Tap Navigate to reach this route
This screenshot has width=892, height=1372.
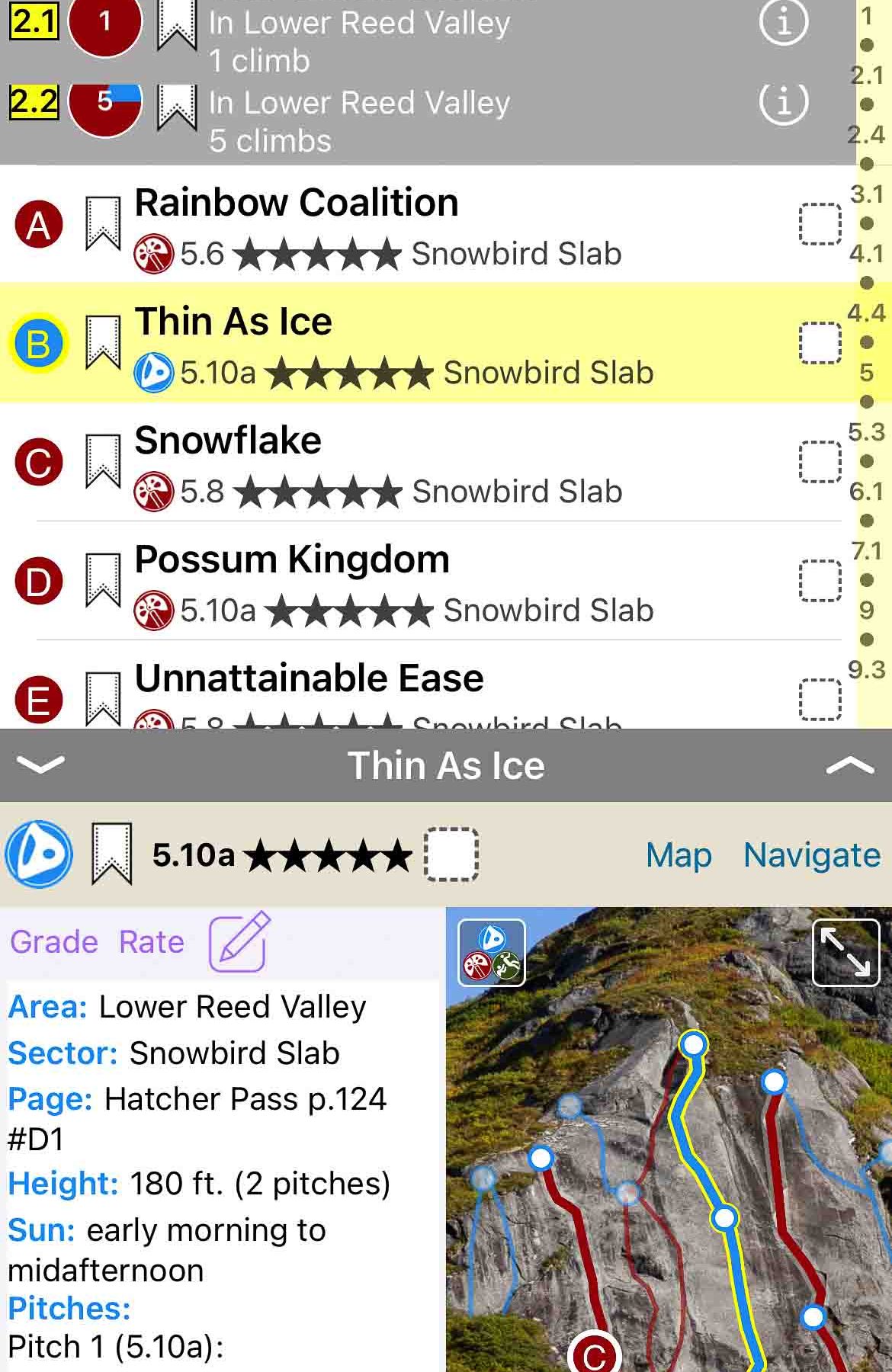812,855
